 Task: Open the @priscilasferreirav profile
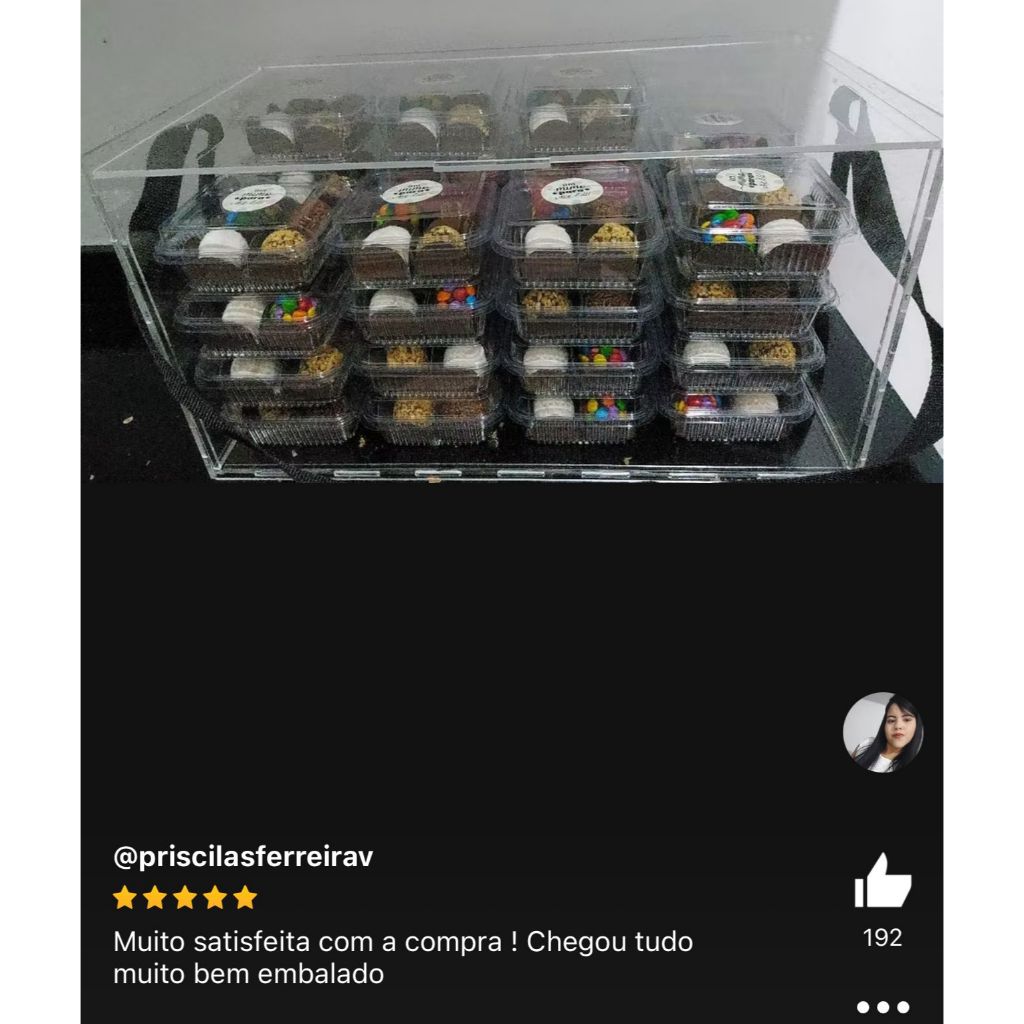coord(243,856)
